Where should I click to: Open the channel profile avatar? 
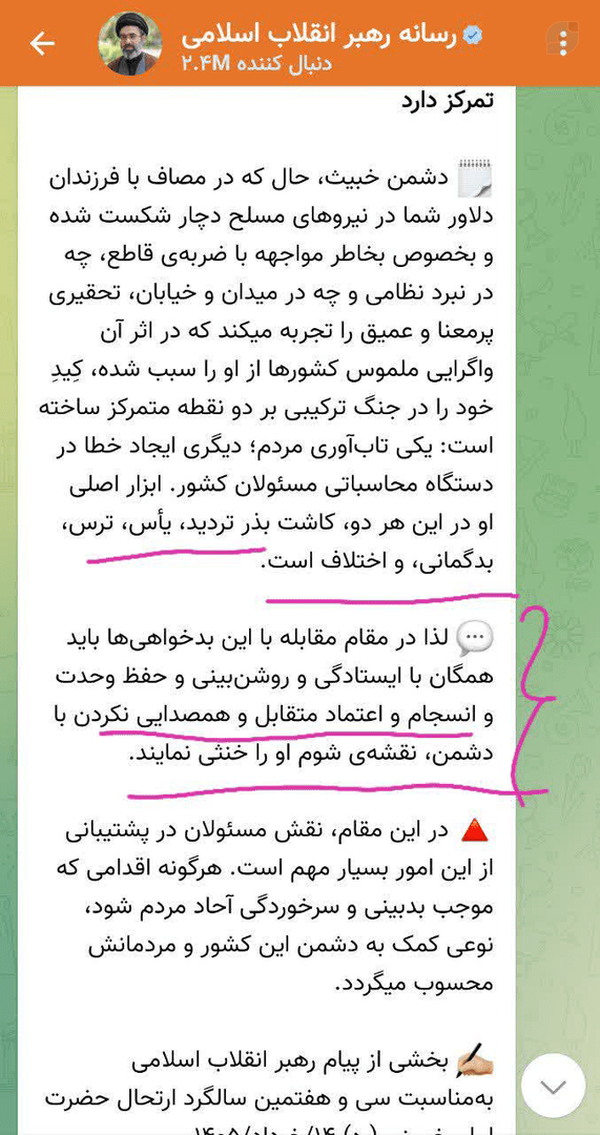(130, 43)
